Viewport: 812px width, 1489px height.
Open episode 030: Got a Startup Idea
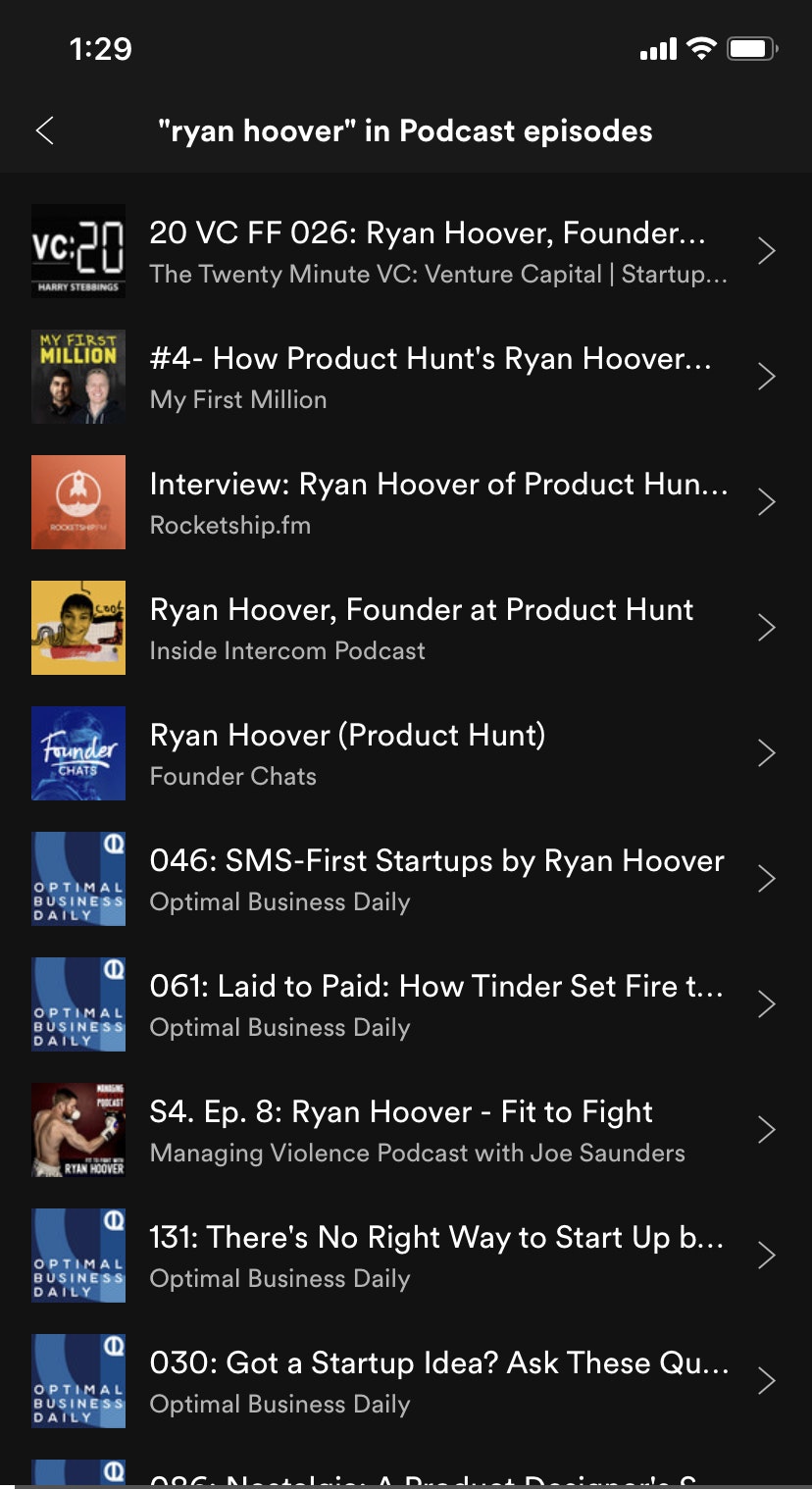point(406,1381)
